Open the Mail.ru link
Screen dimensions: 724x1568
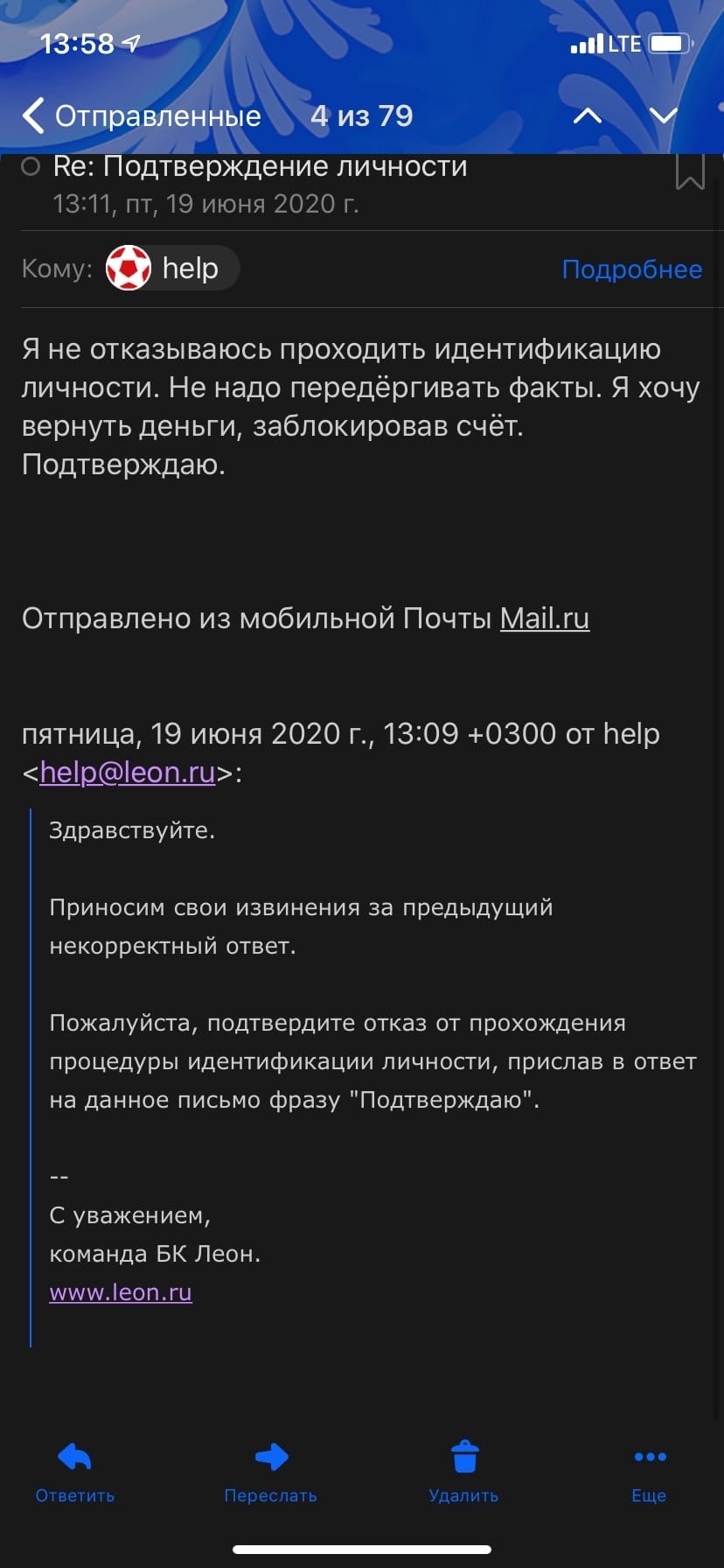544,619
